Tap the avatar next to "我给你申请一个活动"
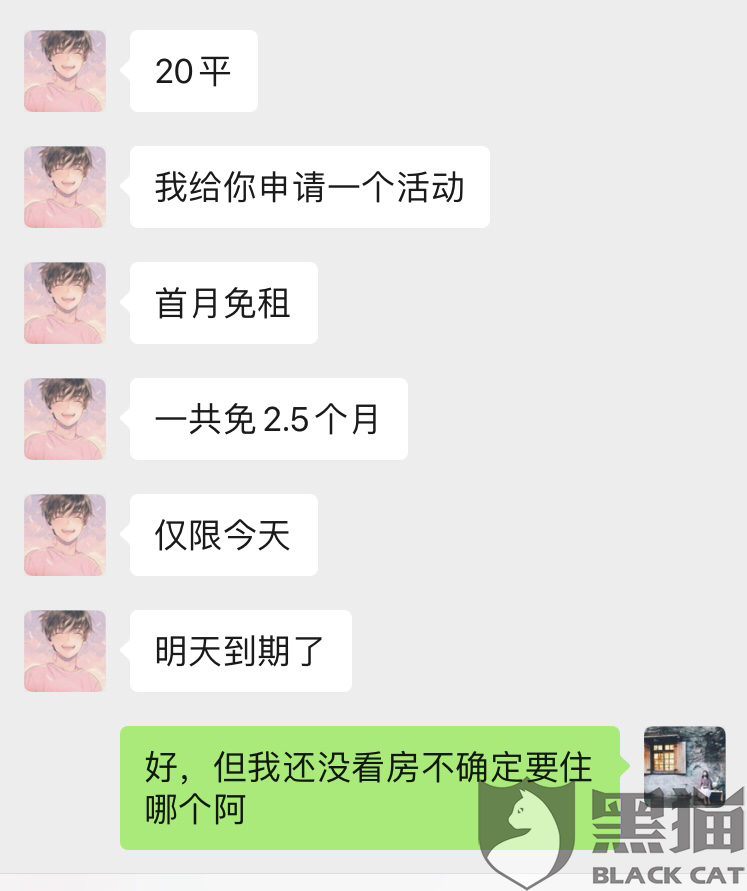The width and height of the screenshot is (747, 891). point(65,187)
